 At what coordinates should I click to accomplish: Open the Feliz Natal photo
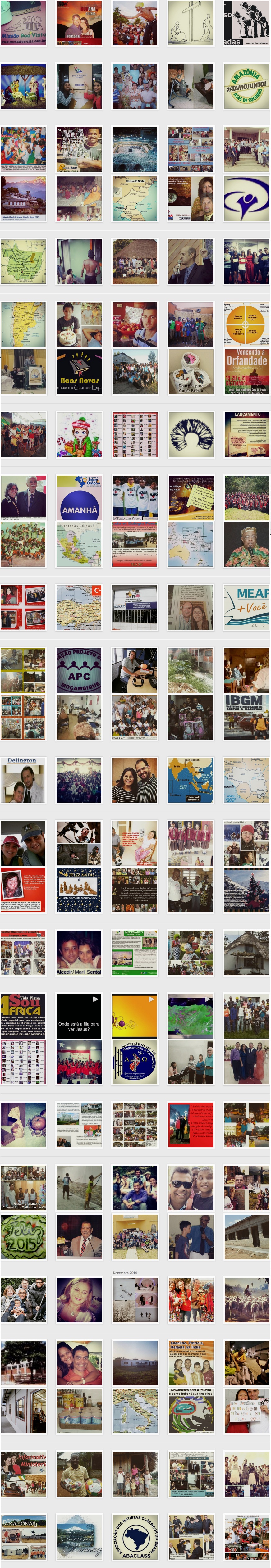[x=79, y=889]
